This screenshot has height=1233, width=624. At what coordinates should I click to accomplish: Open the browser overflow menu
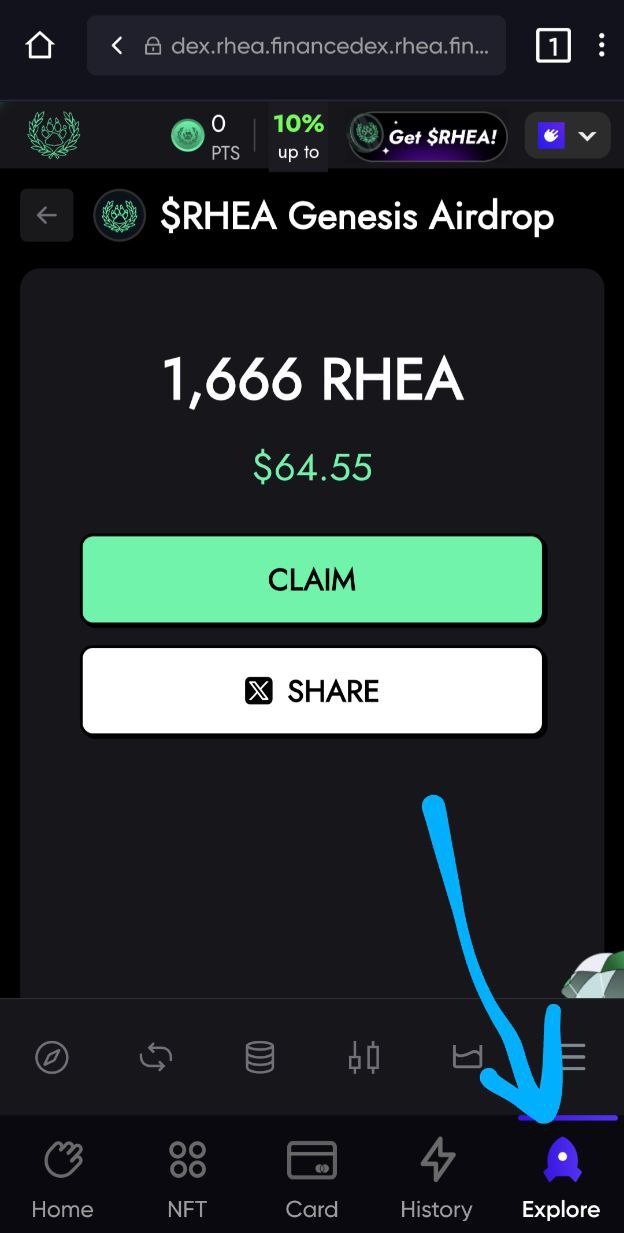(x=601, y=45)
